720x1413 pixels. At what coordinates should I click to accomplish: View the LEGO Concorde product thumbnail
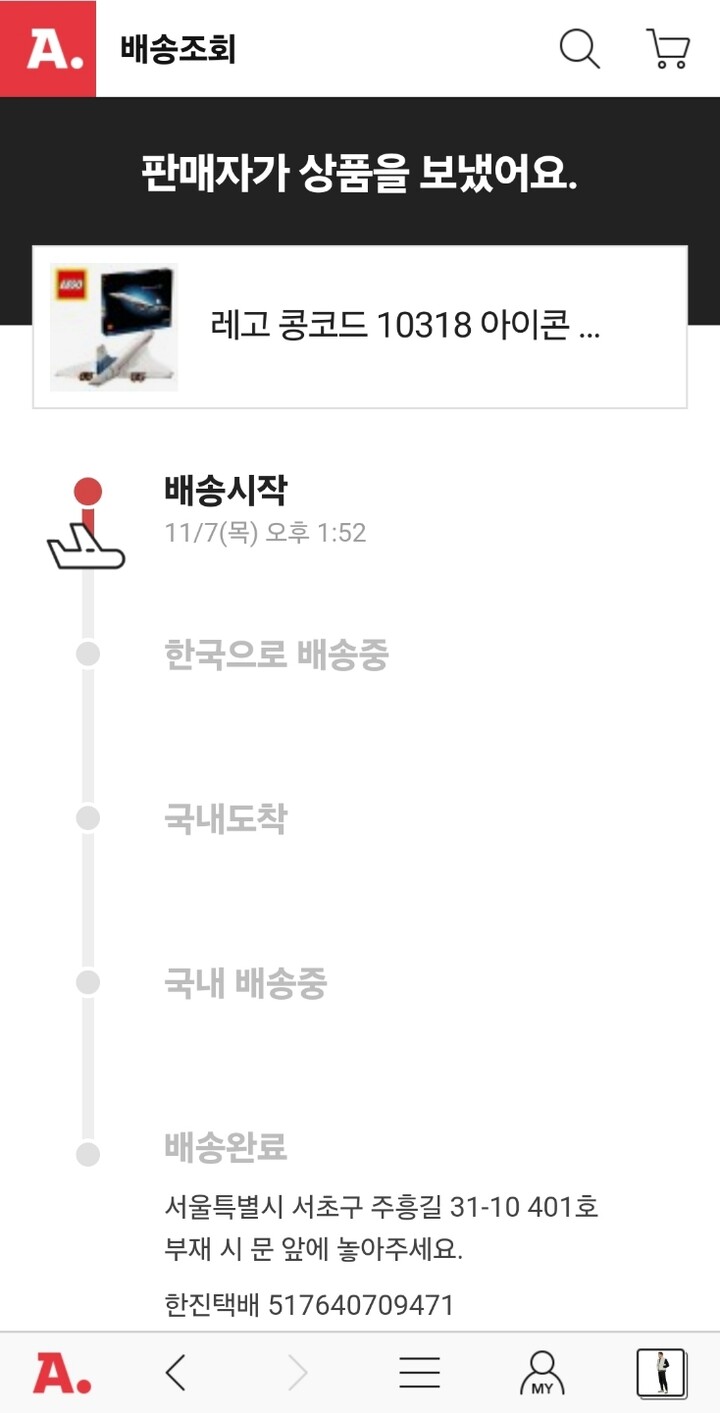(114, 322)
